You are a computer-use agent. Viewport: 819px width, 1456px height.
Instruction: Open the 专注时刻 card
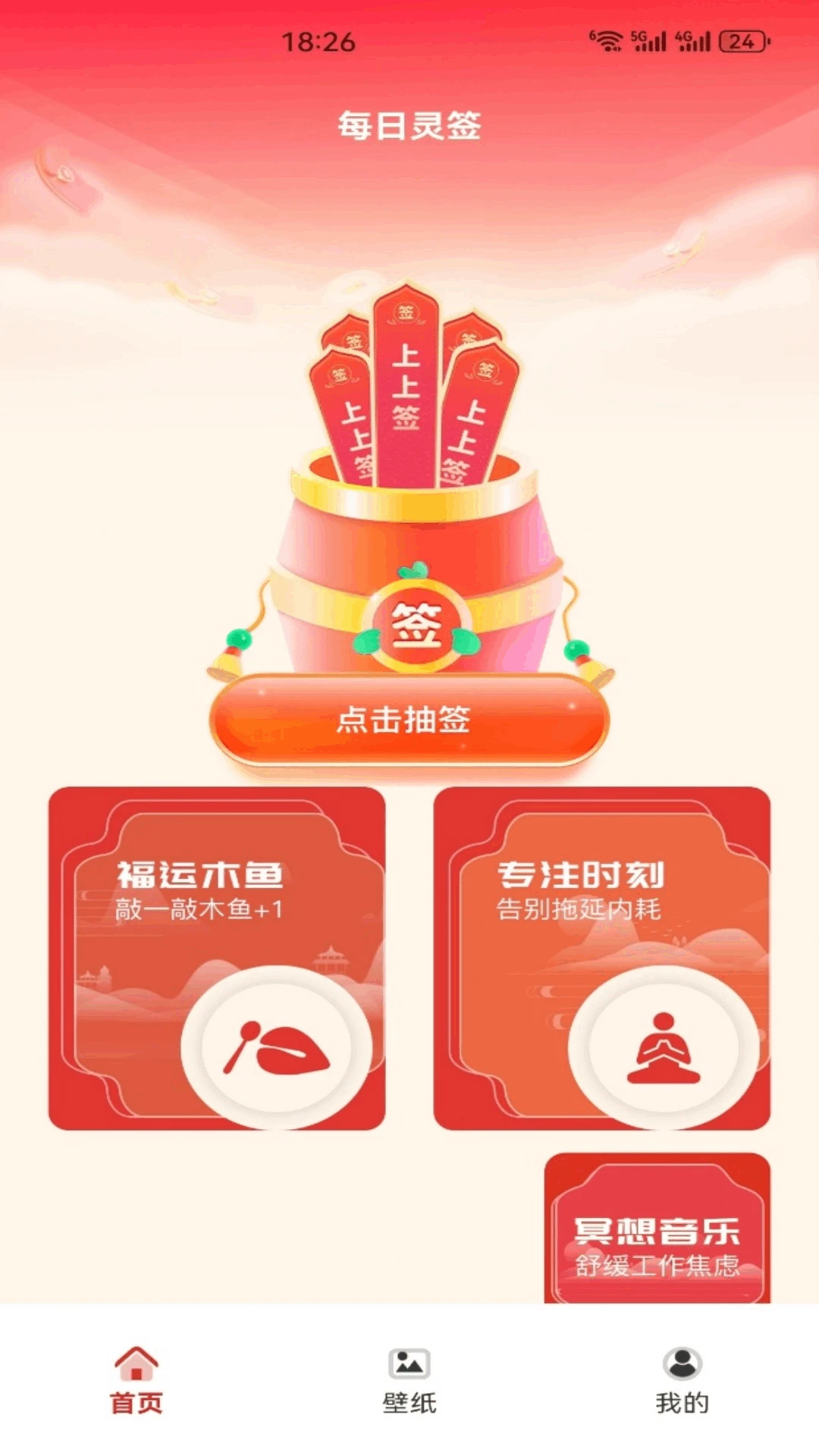coord(601,958)
